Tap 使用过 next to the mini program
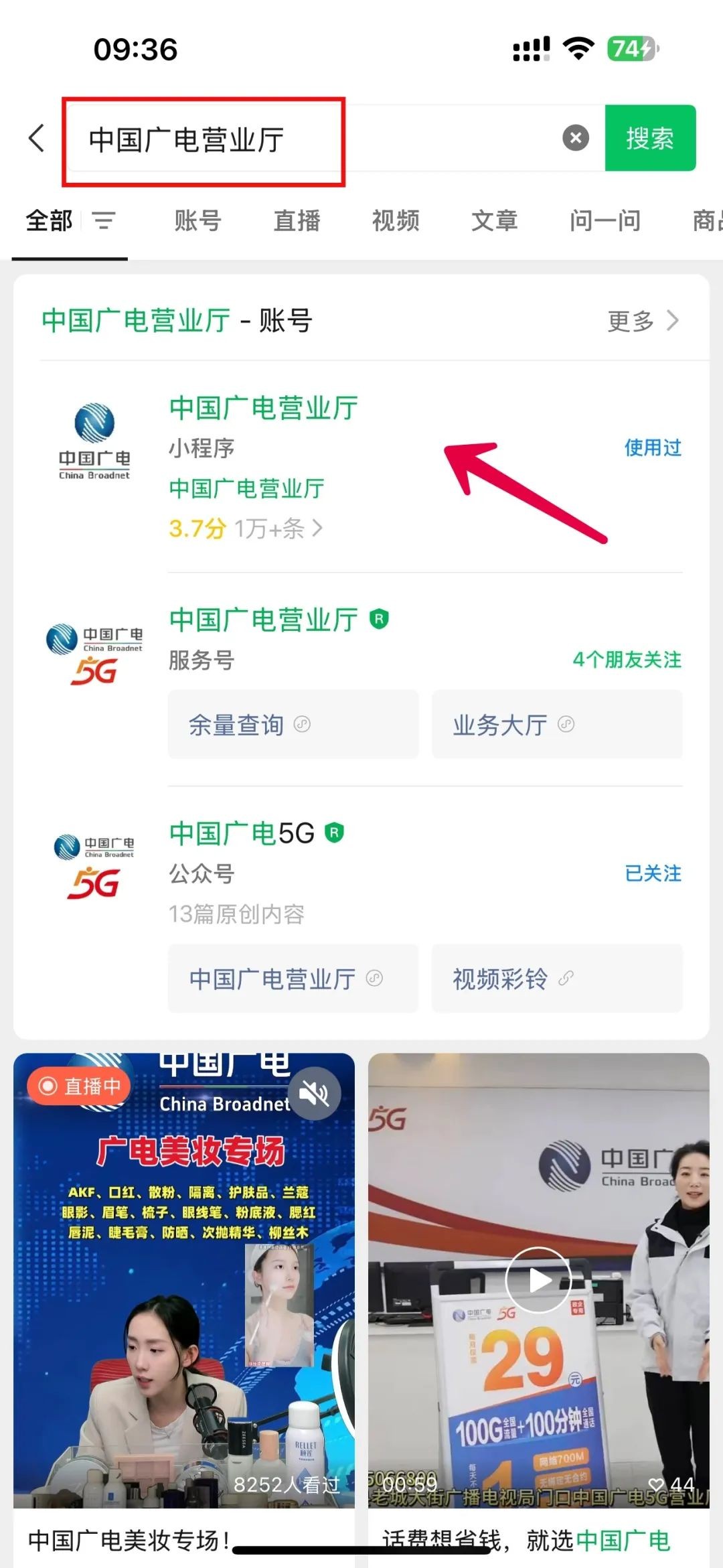Viewport: 723px width, 1568px height. point(653,449)
